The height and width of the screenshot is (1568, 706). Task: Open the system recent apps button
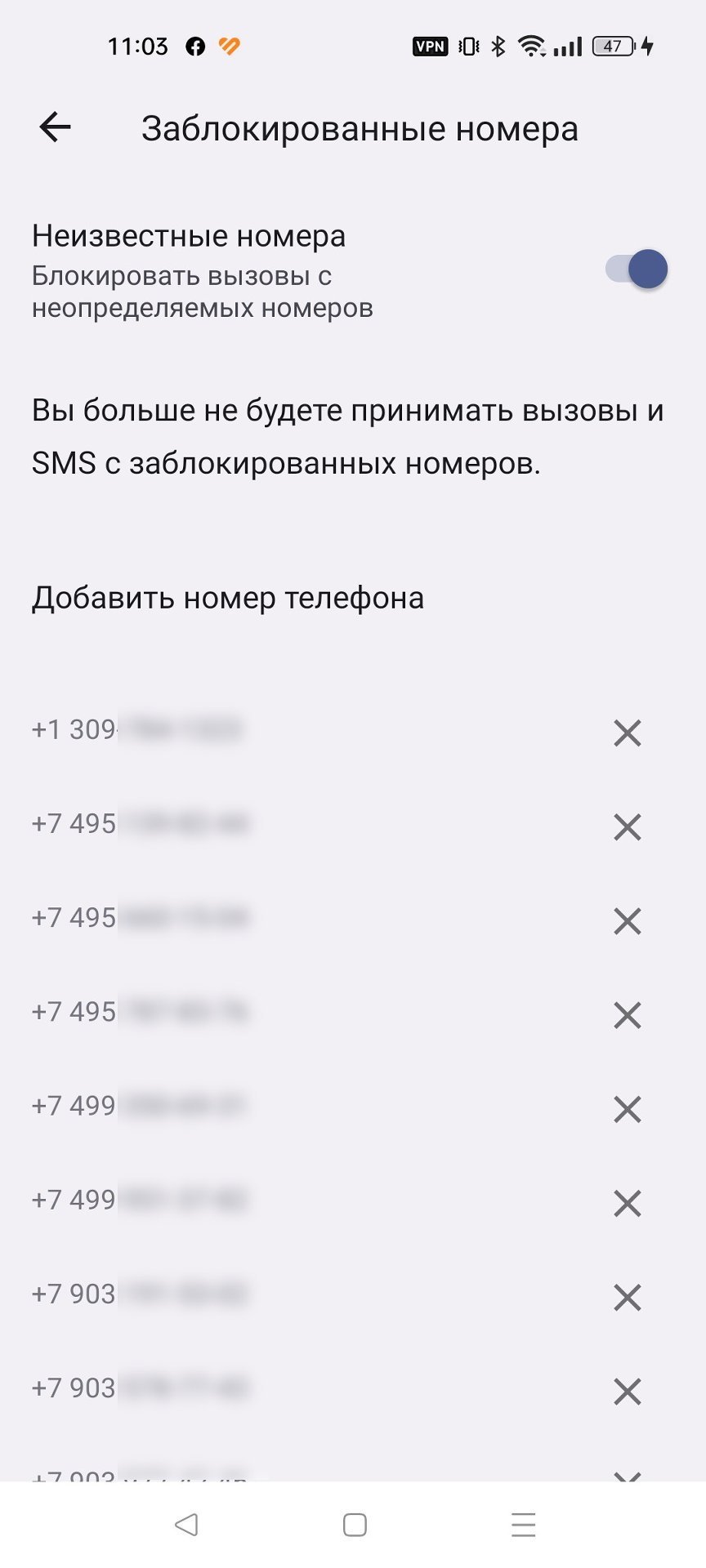coord(523,1525)
